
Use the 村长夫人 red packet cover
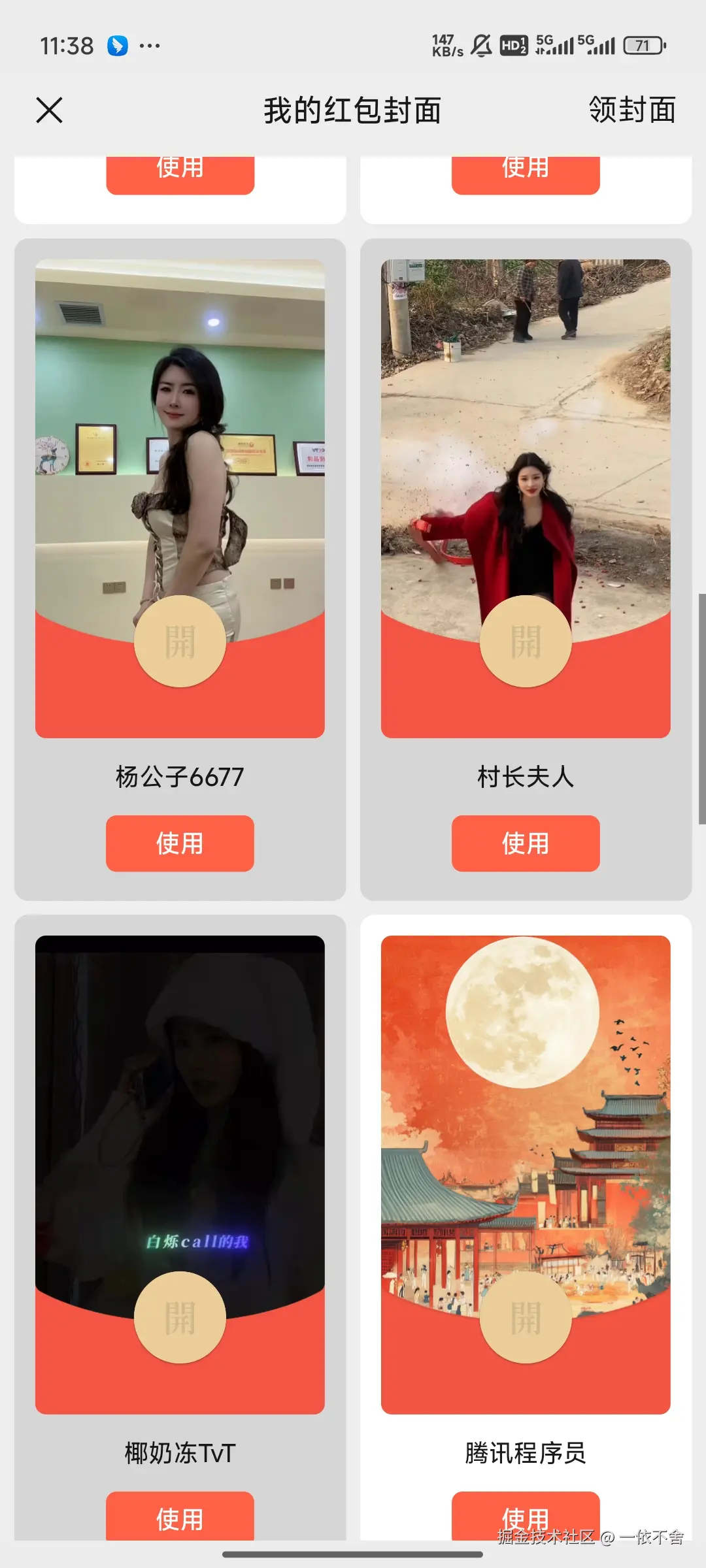coord(525,843)
